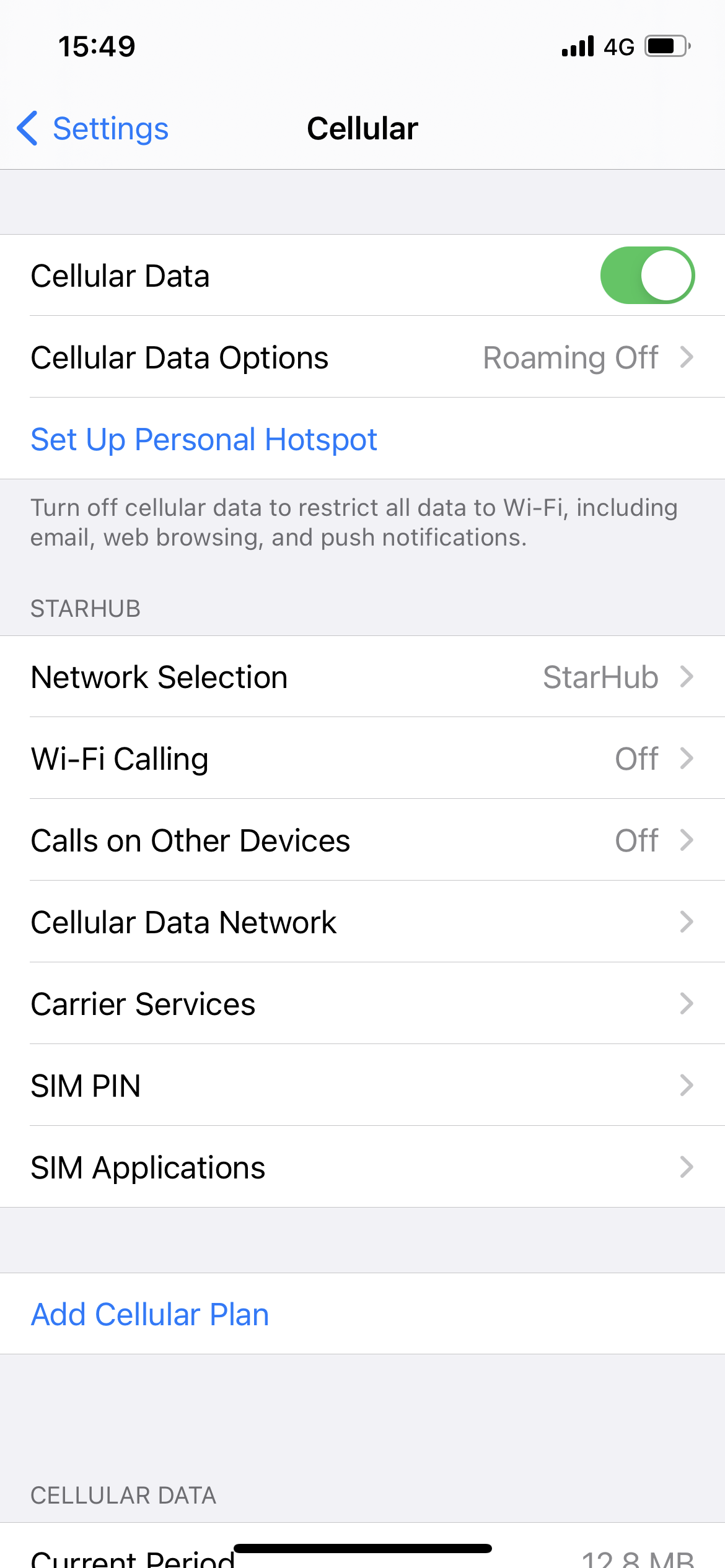This screenshot has width=725, height=1568.
Task: Open Cellular Data Options
Action: click(x=362, y=357)
